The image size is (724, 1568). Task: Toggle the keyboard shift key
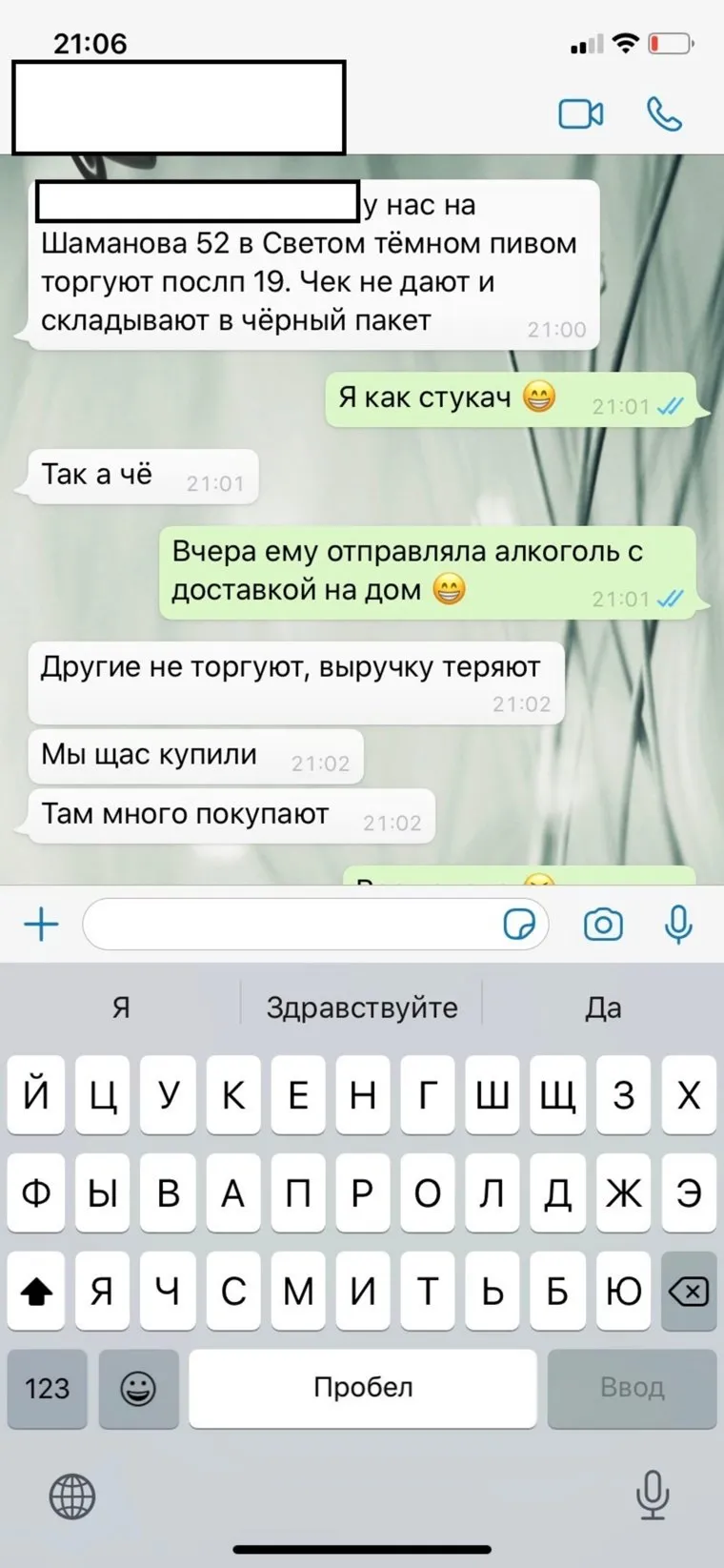[x=36, y=1292]
